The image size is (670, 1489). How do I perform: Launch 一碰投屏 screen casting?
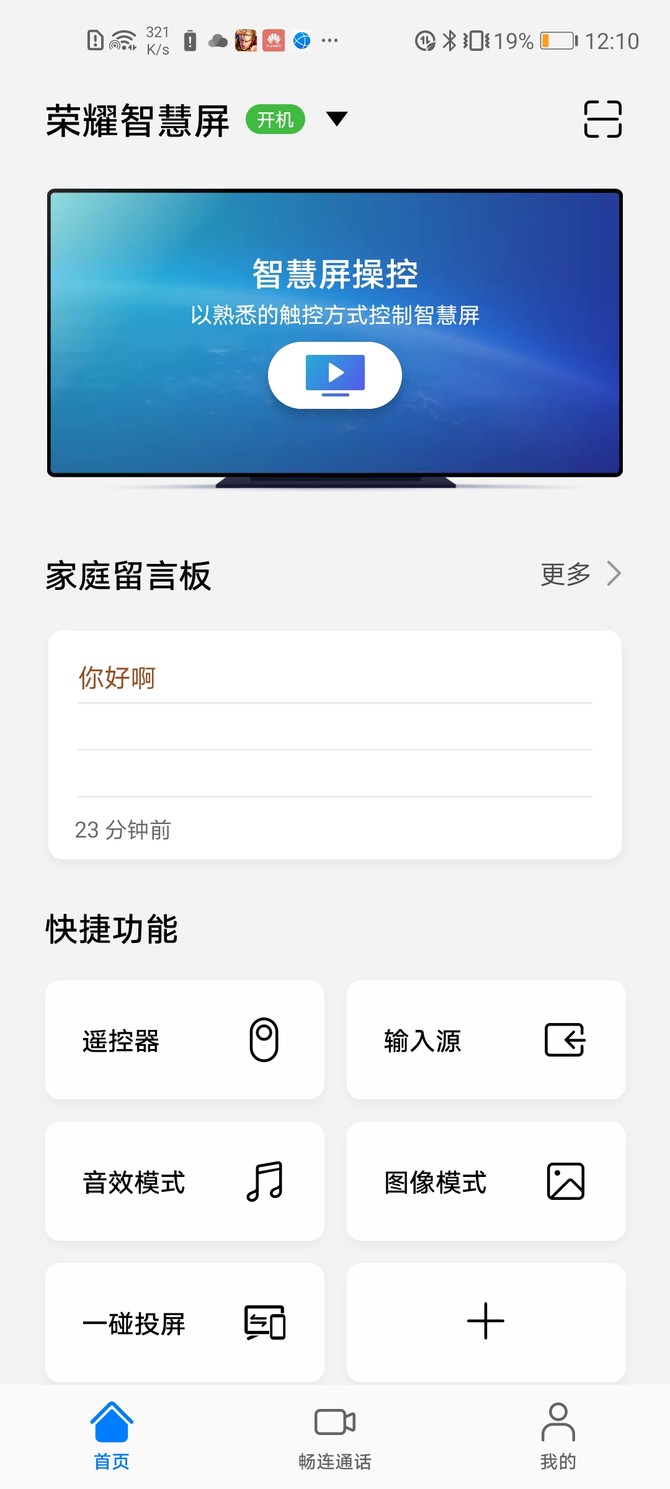pos(185,1322)
